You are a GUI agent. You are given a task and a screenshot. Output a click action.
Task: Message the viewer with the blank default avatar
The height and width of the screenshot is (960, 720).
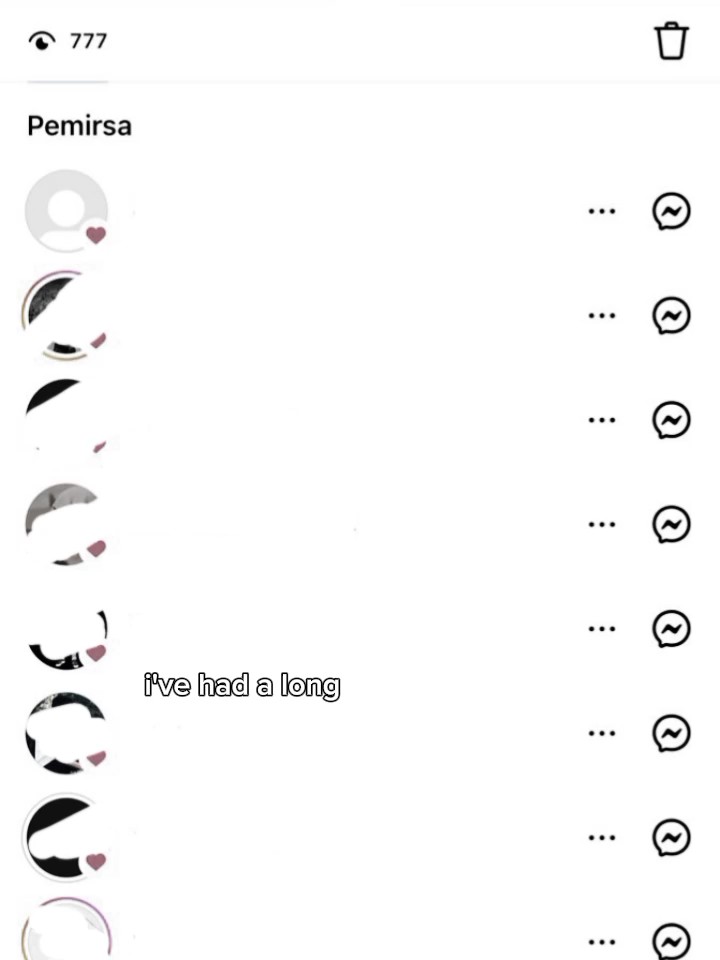tap(671, 211)
